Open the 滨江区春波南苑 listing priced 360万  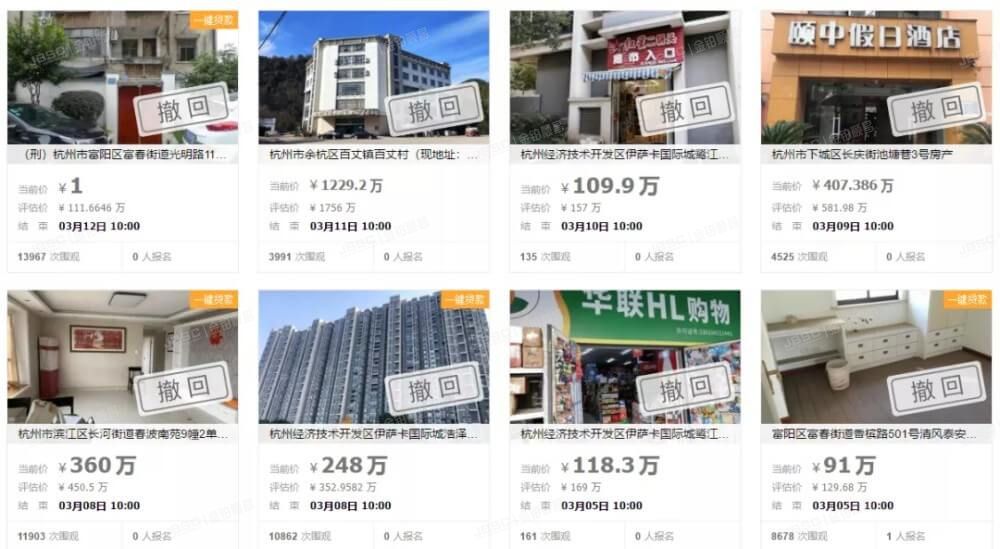(x=123, y=434)
